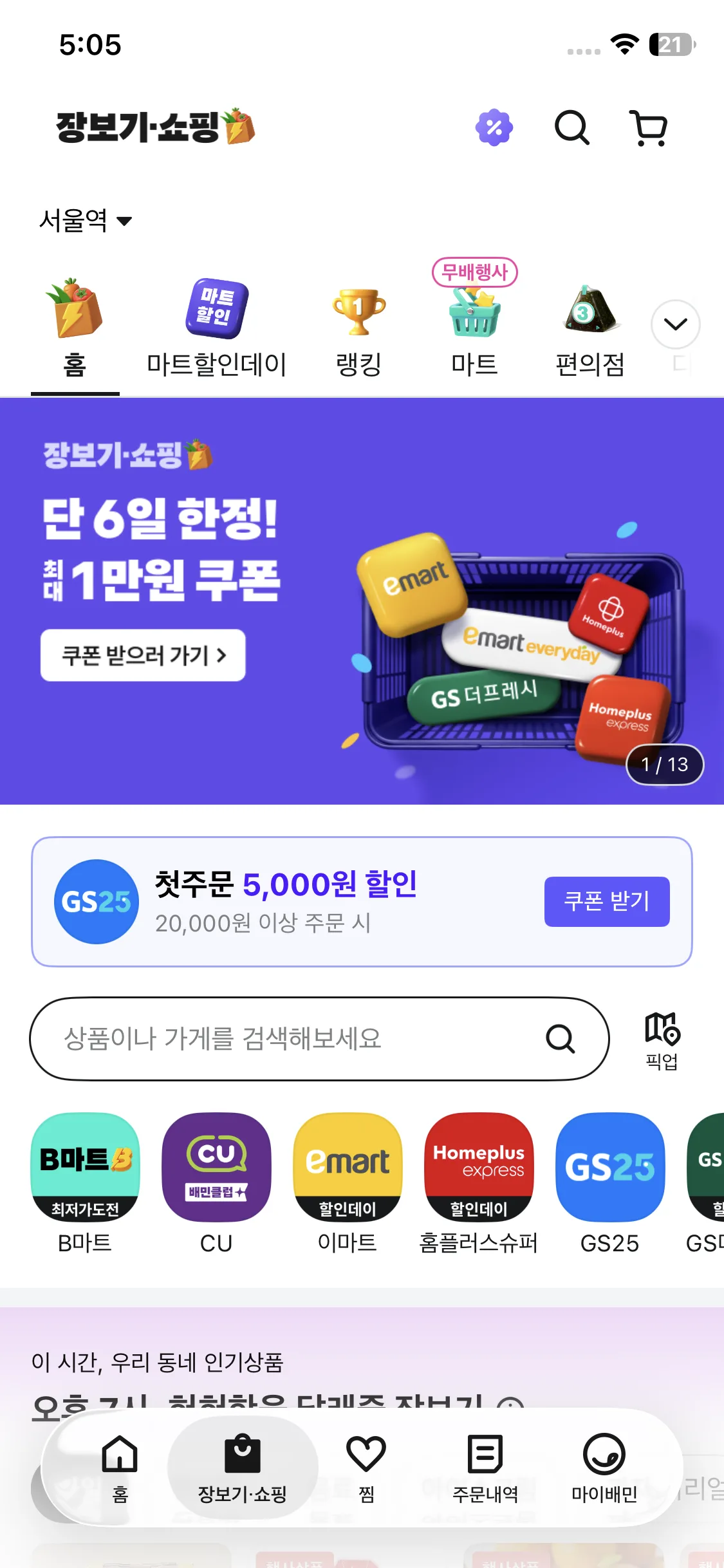Tap 쿠폰 받으러 가기 on the banner
Image resolution: width=724 pixels, height=1568 pixels.
(x=143, y=655)
